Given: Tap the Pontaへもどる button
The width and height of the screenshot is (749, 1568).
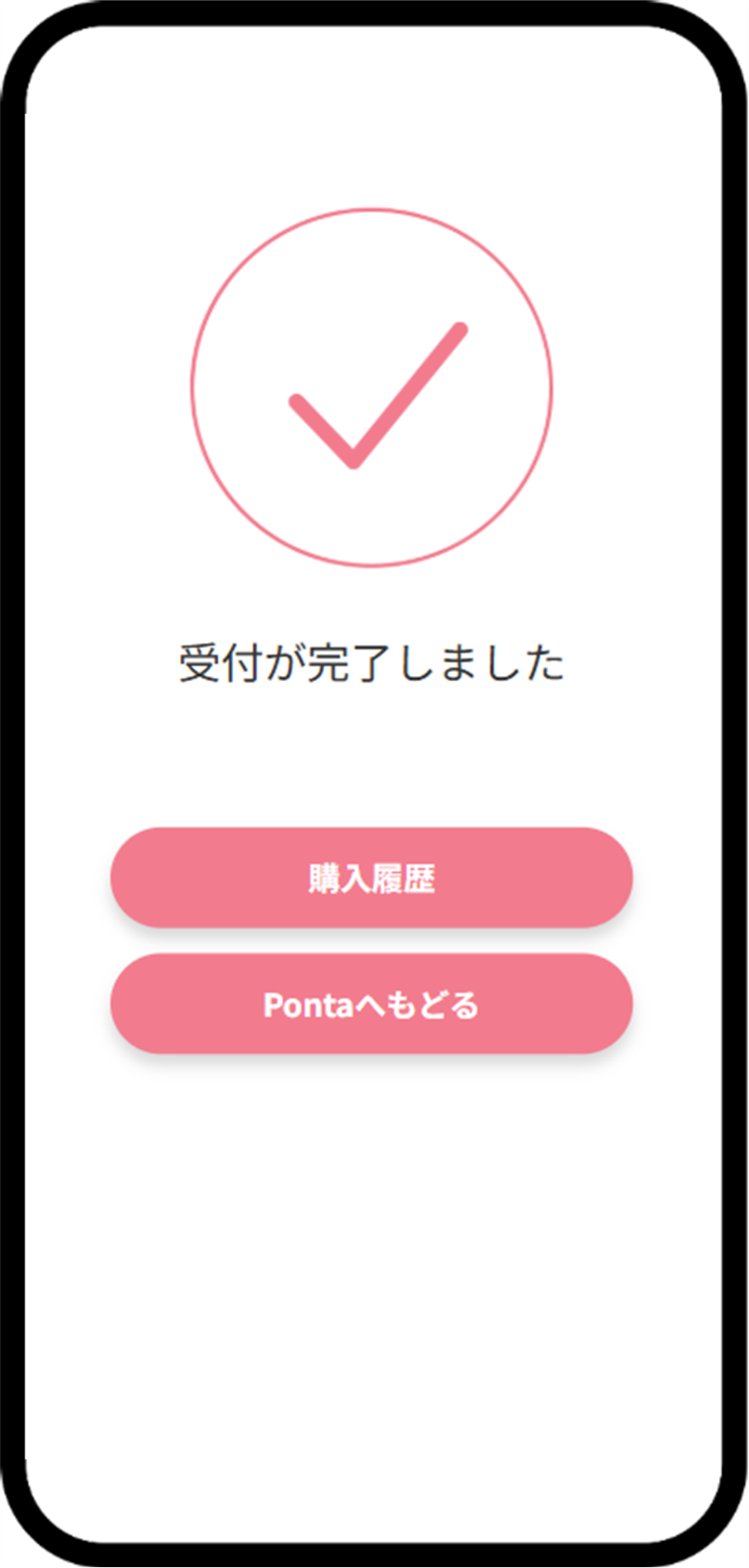Looking at the screenshot, I should [371, 1004].
